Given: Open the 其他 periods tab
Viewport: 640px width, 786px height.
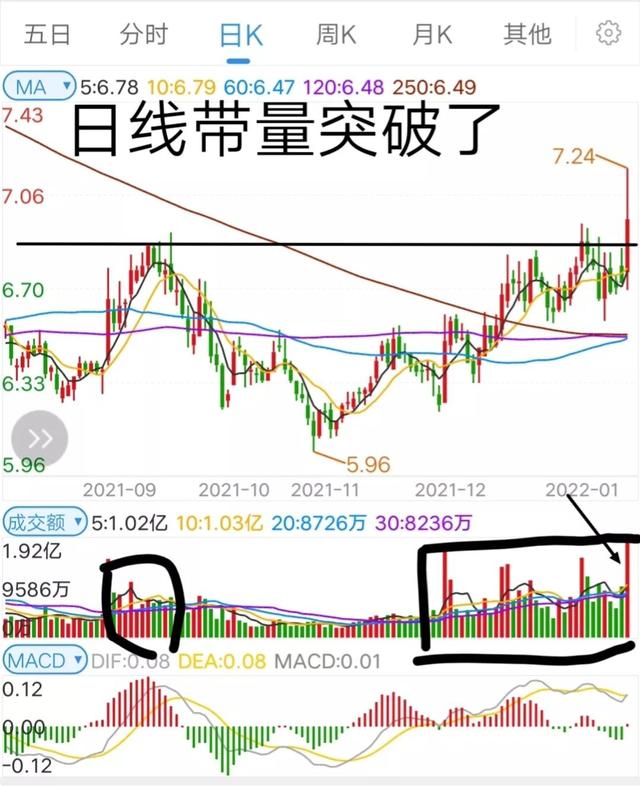Looking at the screenshot, I should click(527, 34).
